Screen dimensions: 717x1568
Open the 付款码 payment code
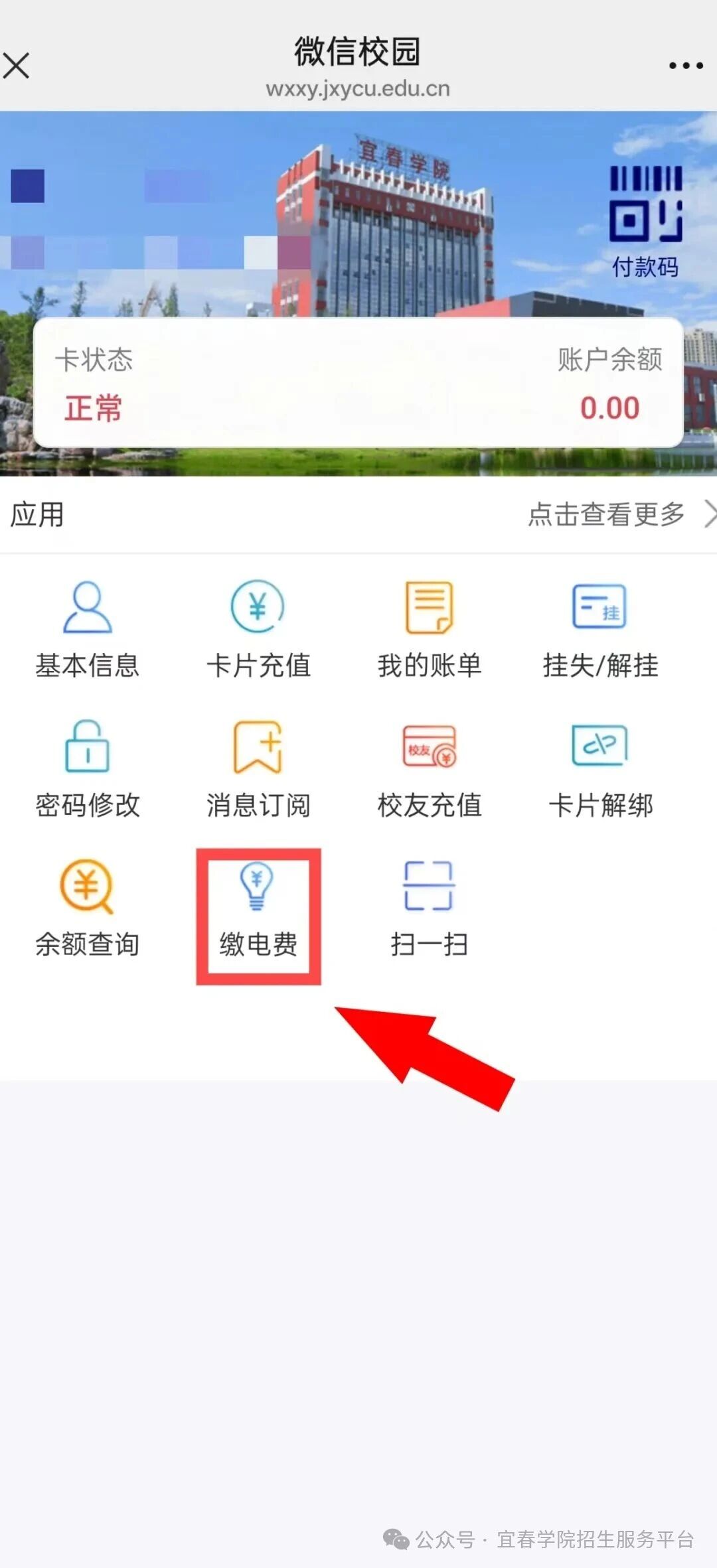tap(645, 222)
